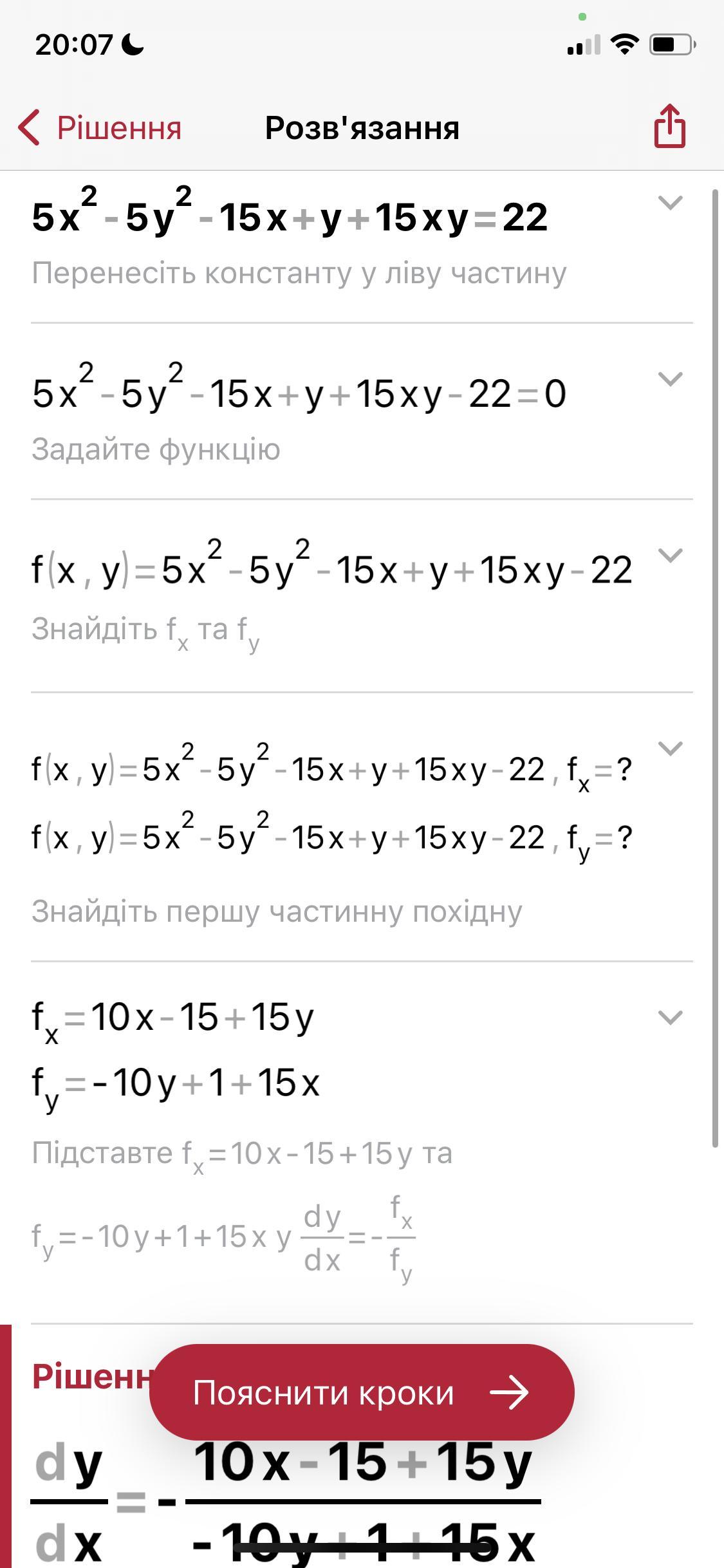
Task: Expand the 'Знайдіть першу частинну похідну' step
Action: (x=670, y=749)
